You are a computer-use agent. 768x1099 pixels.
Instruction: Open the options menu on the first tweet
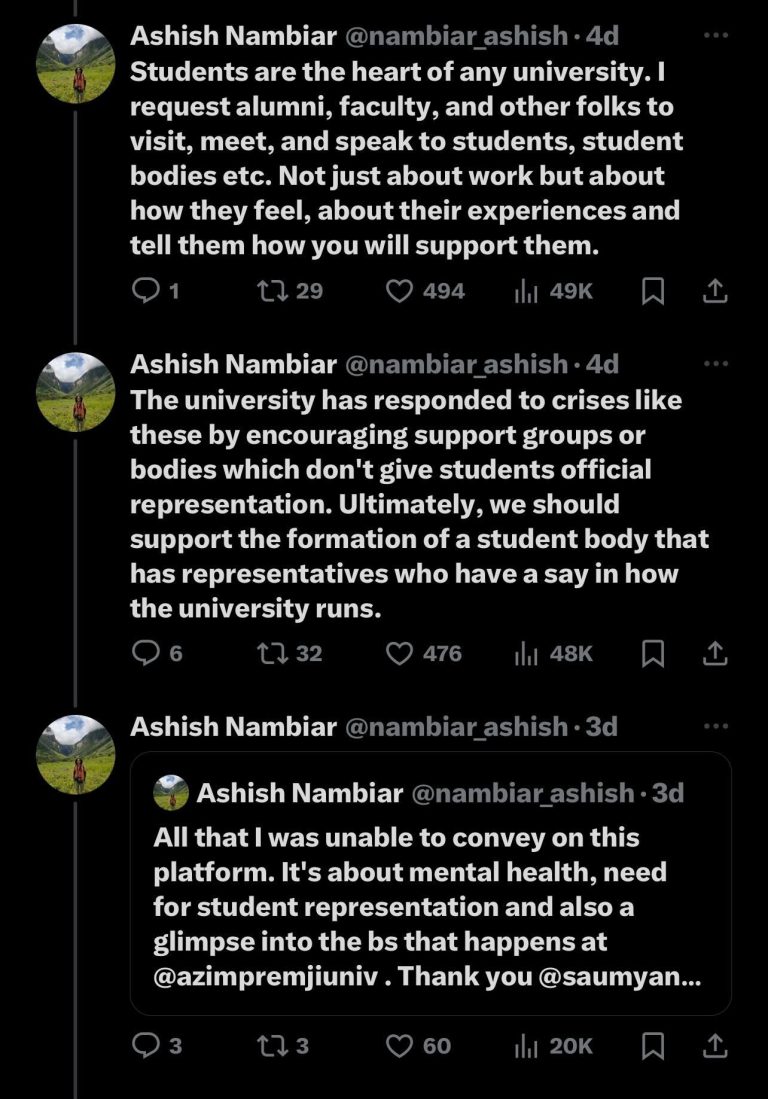716,35
